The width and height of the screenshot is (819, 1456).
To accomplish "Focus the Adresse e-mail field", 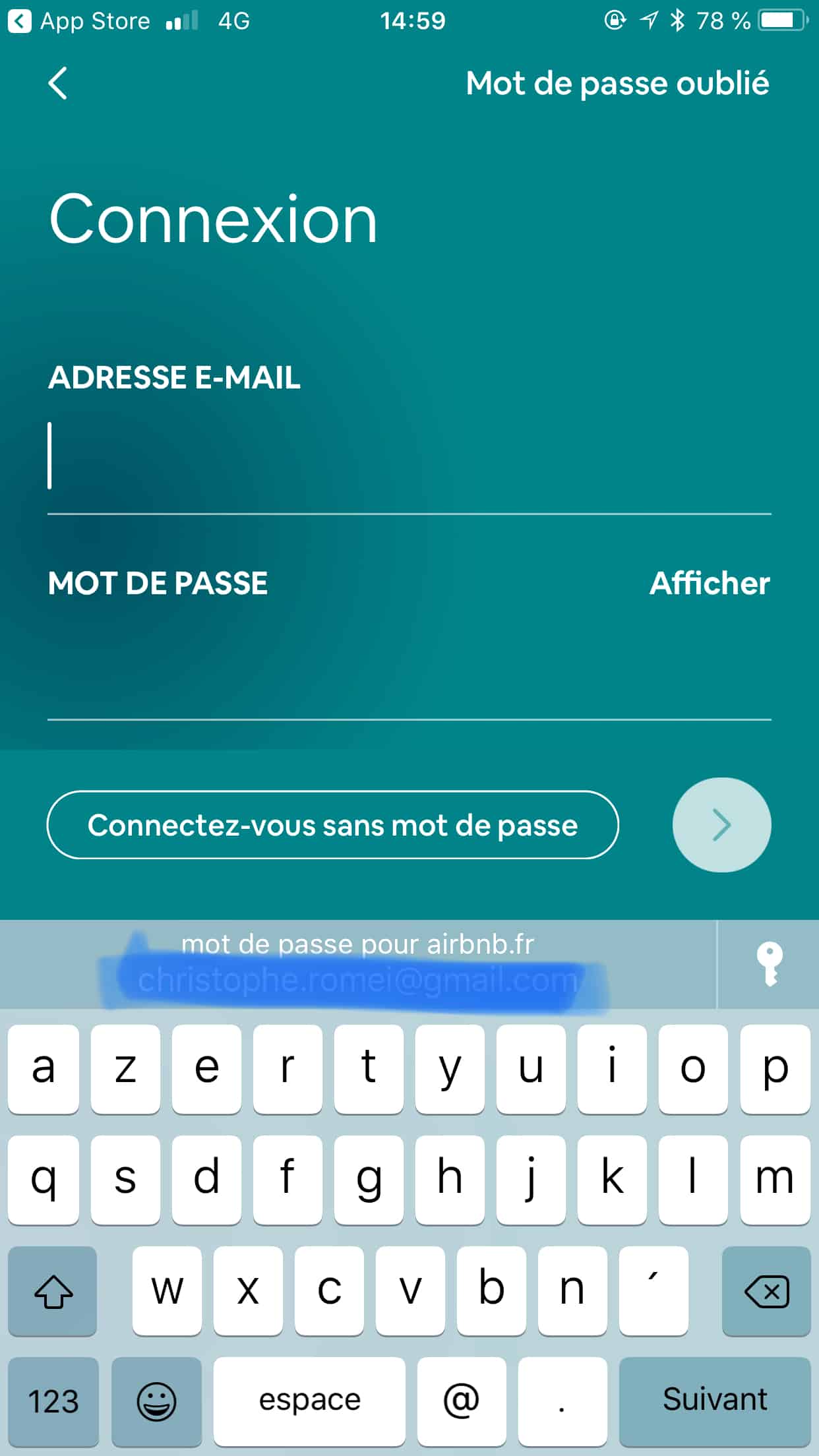I will (409, 456).
